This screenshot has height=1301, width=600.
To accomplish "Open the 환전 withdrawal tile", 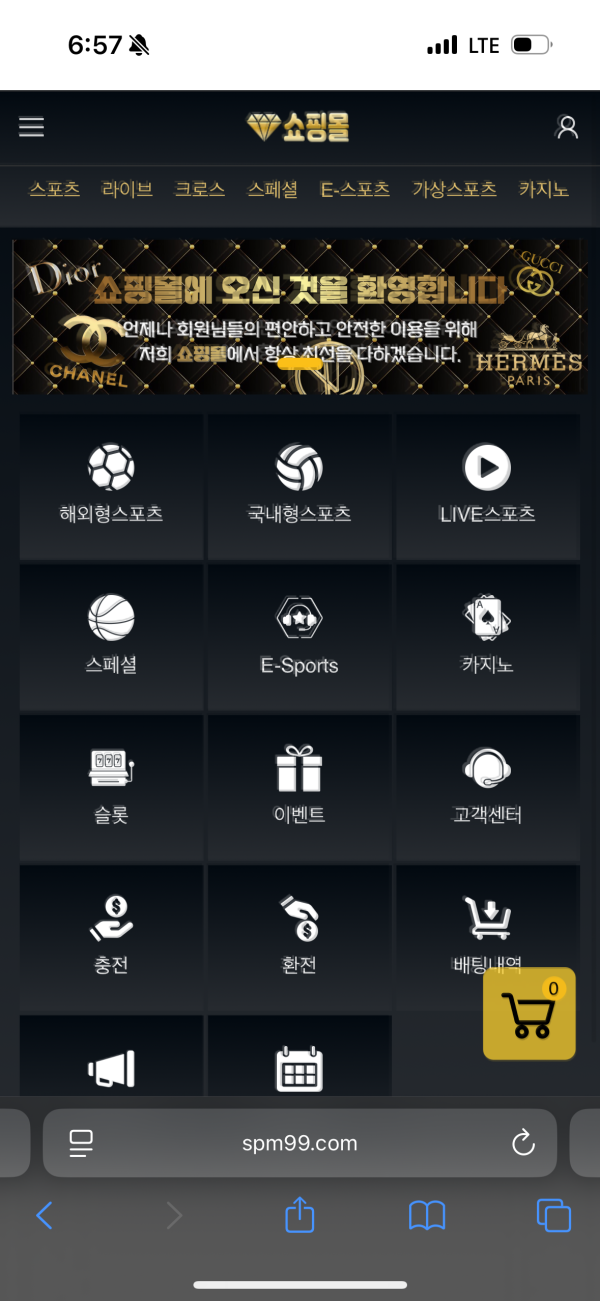I will (299, 937).
